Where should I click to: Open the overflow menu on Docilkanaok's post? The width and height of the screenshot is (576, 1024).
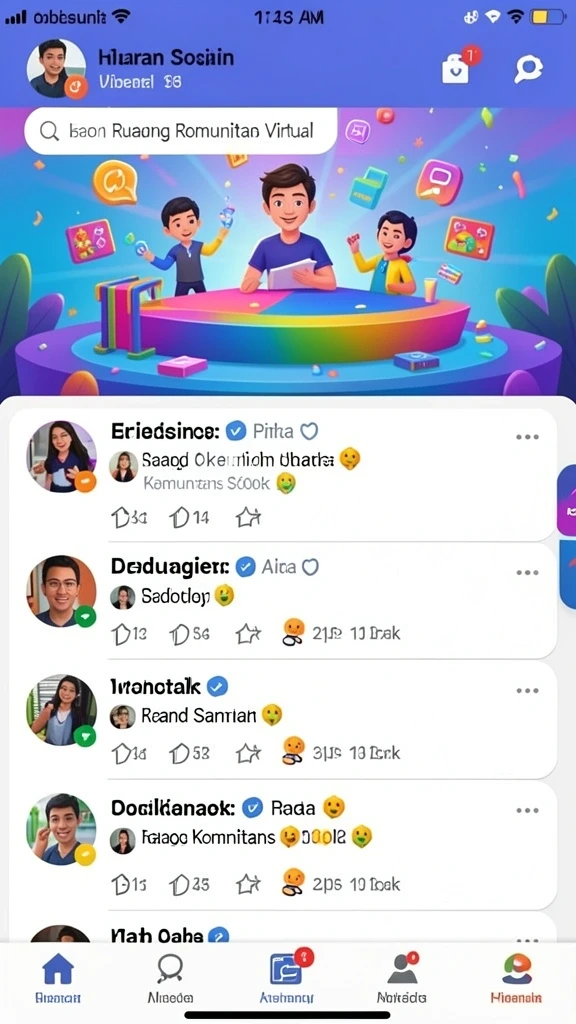click(x=527, y=810)
